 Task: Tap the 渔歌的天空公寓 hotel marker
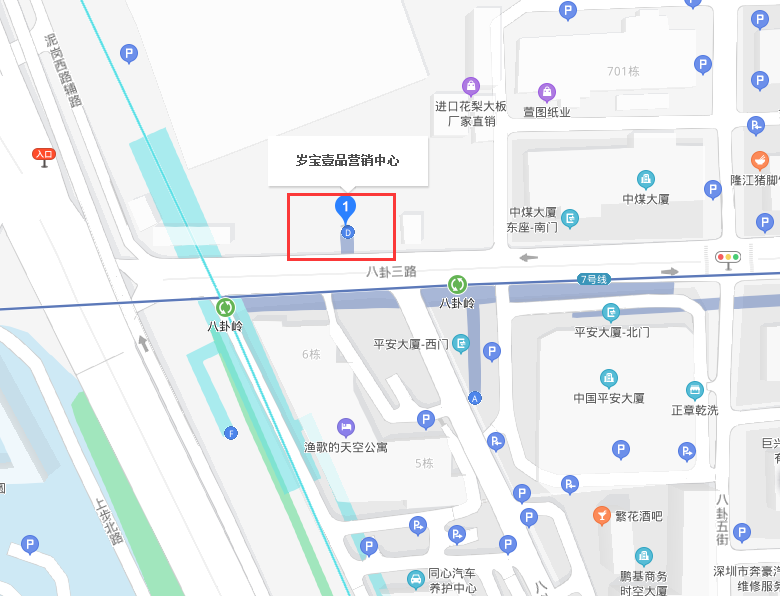pyautogui.click(x=346, y=427)
